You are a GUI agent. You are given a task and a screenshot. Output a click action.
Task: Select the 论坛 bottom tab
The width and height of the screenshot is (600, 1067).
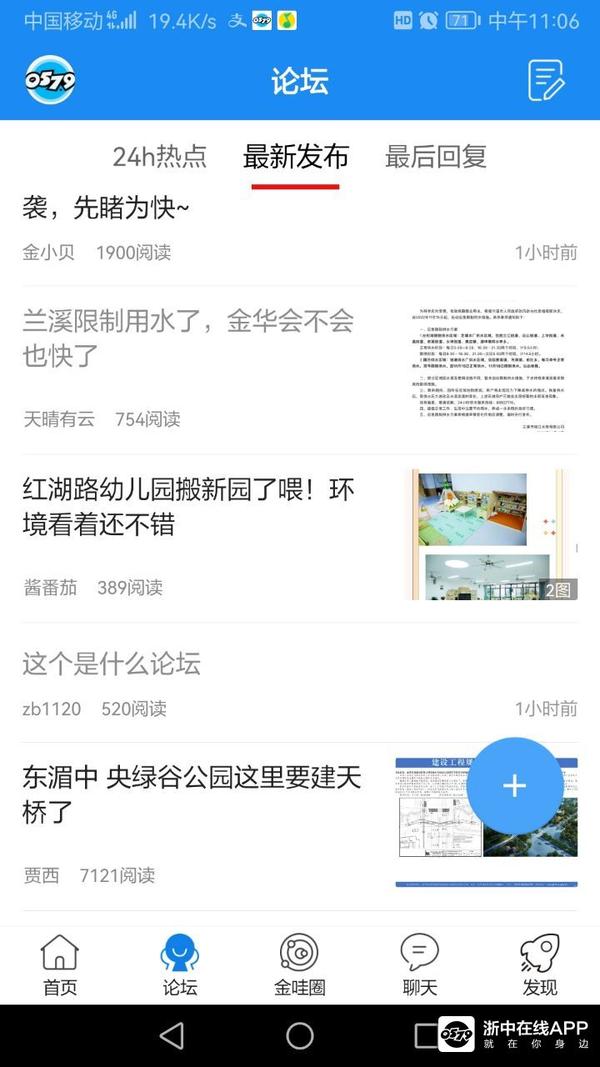tap(180, 966)
